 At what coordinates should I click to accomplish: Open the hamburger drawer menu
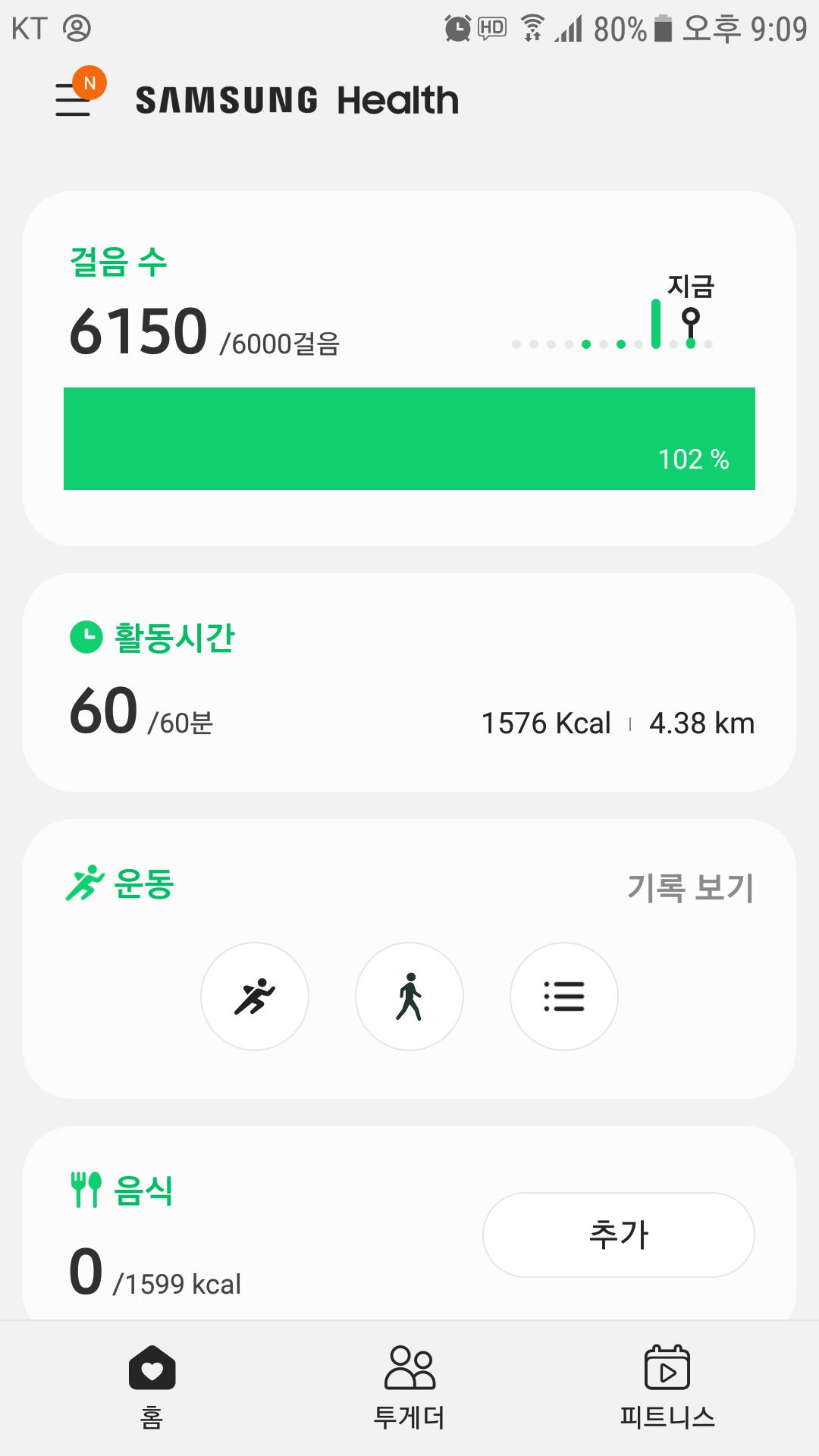pos(74,99)
